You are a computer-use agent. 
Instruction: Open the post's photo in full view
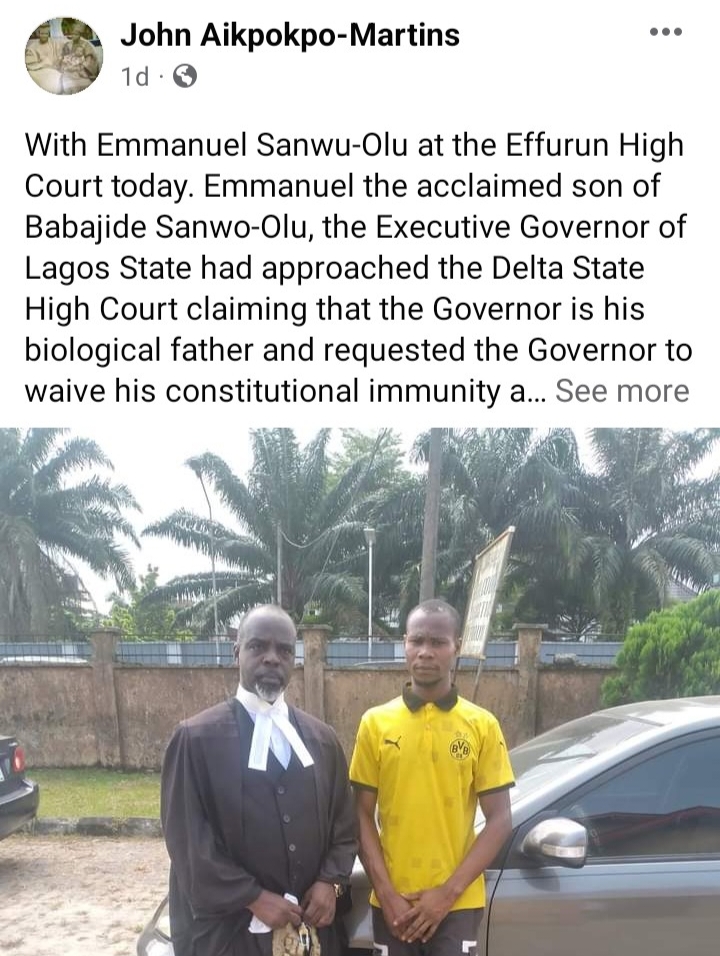360,690
